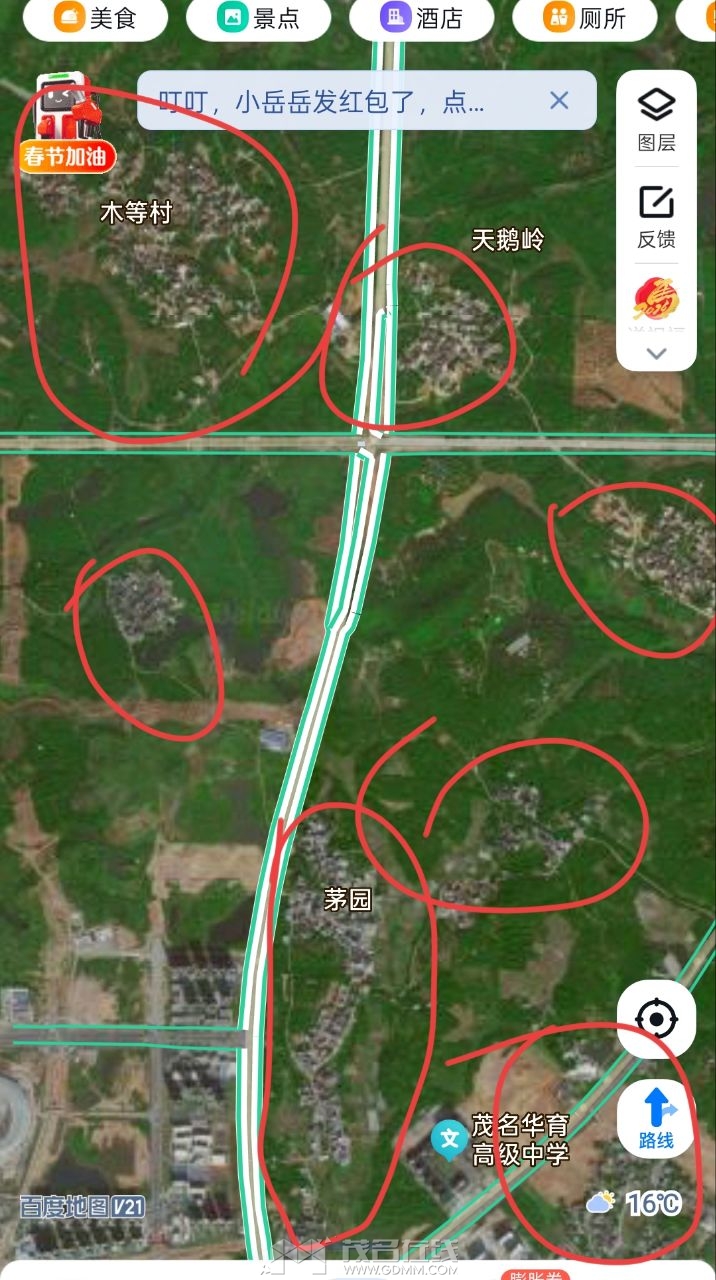This screenshot has height=1280, width=716.
Task: Open the 图层 map layers panel
Action: [x=656, y=119]
